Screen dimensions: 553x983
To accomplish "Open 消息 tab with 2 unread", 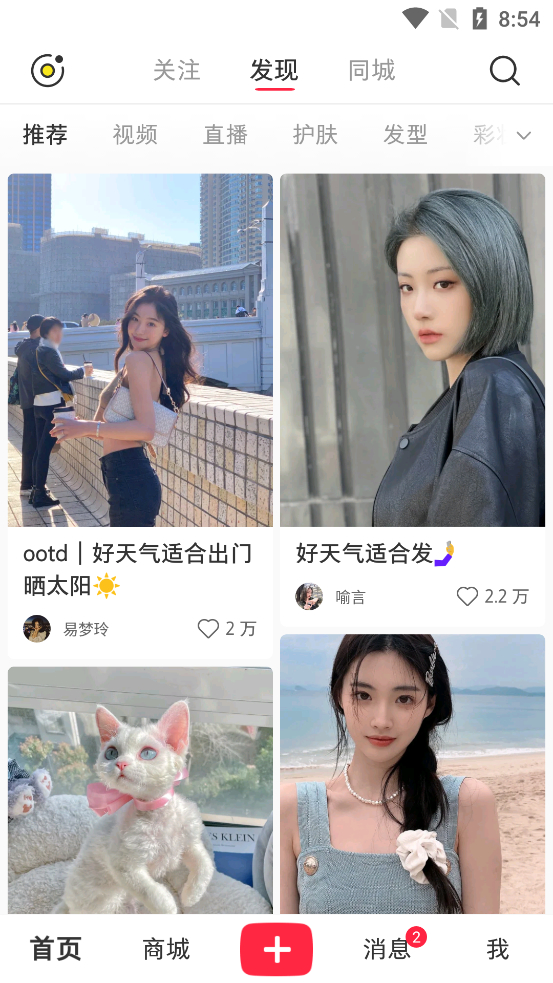I will [x=387, y=949].
